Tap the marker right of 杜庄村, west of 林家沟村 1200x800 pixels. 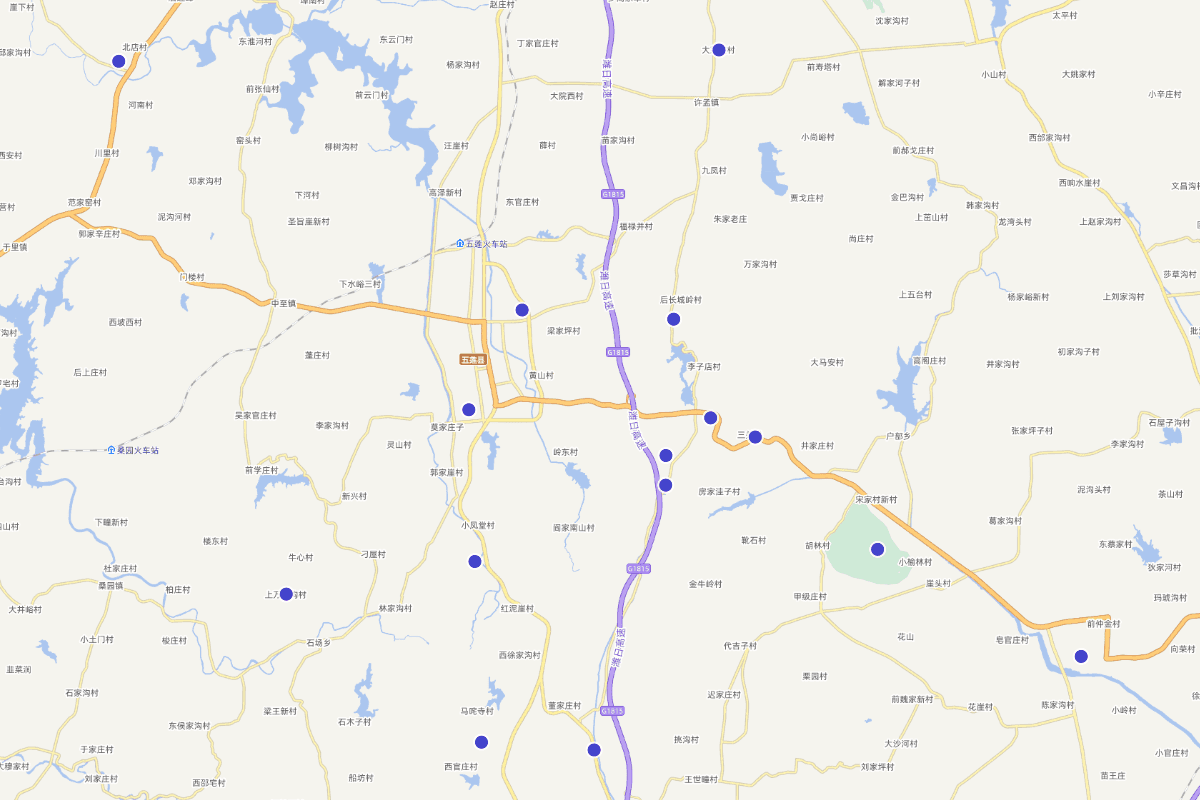point(286,594)
